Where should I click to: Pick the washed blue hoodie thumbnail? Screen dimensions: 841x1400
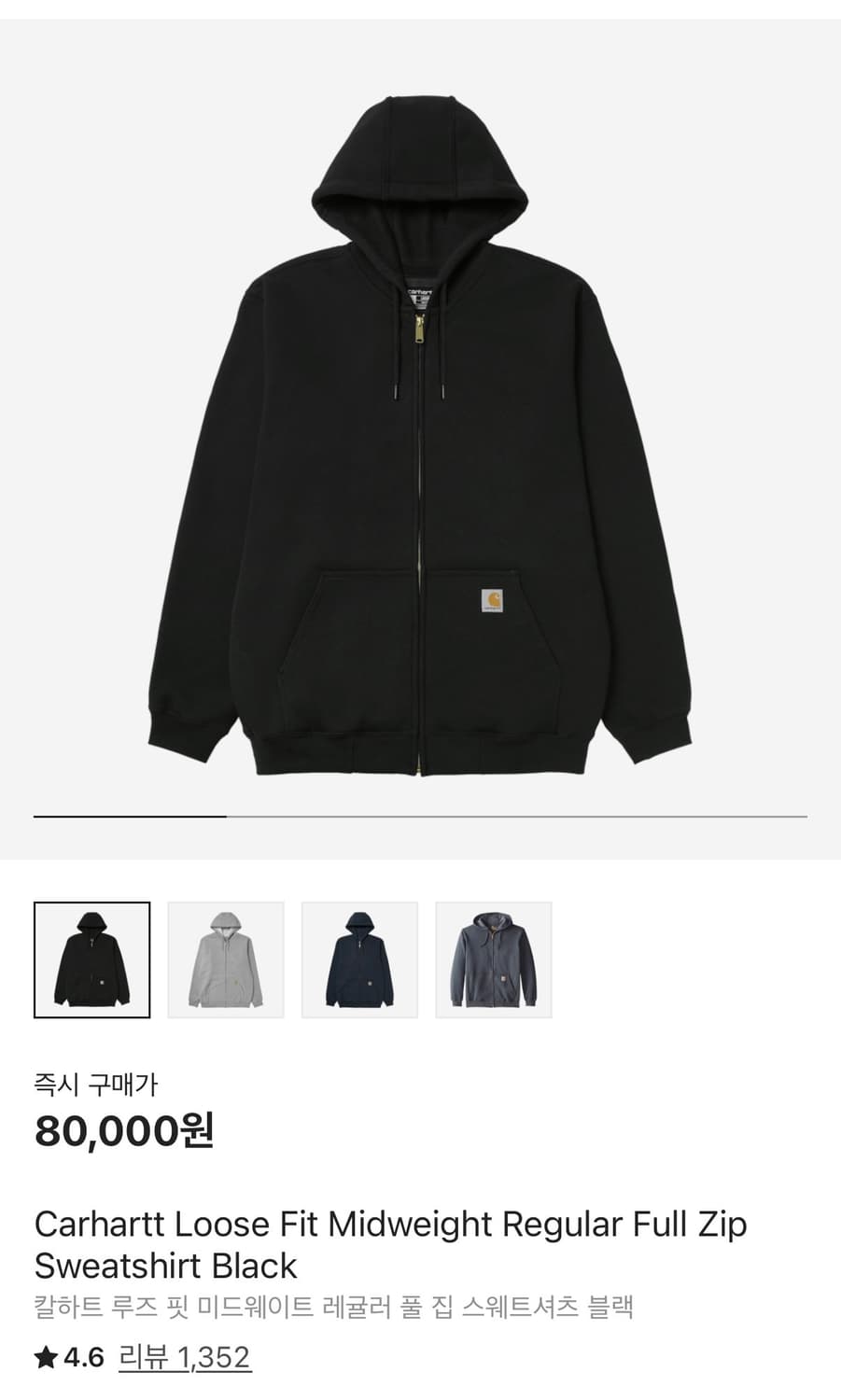pos(494,960)
